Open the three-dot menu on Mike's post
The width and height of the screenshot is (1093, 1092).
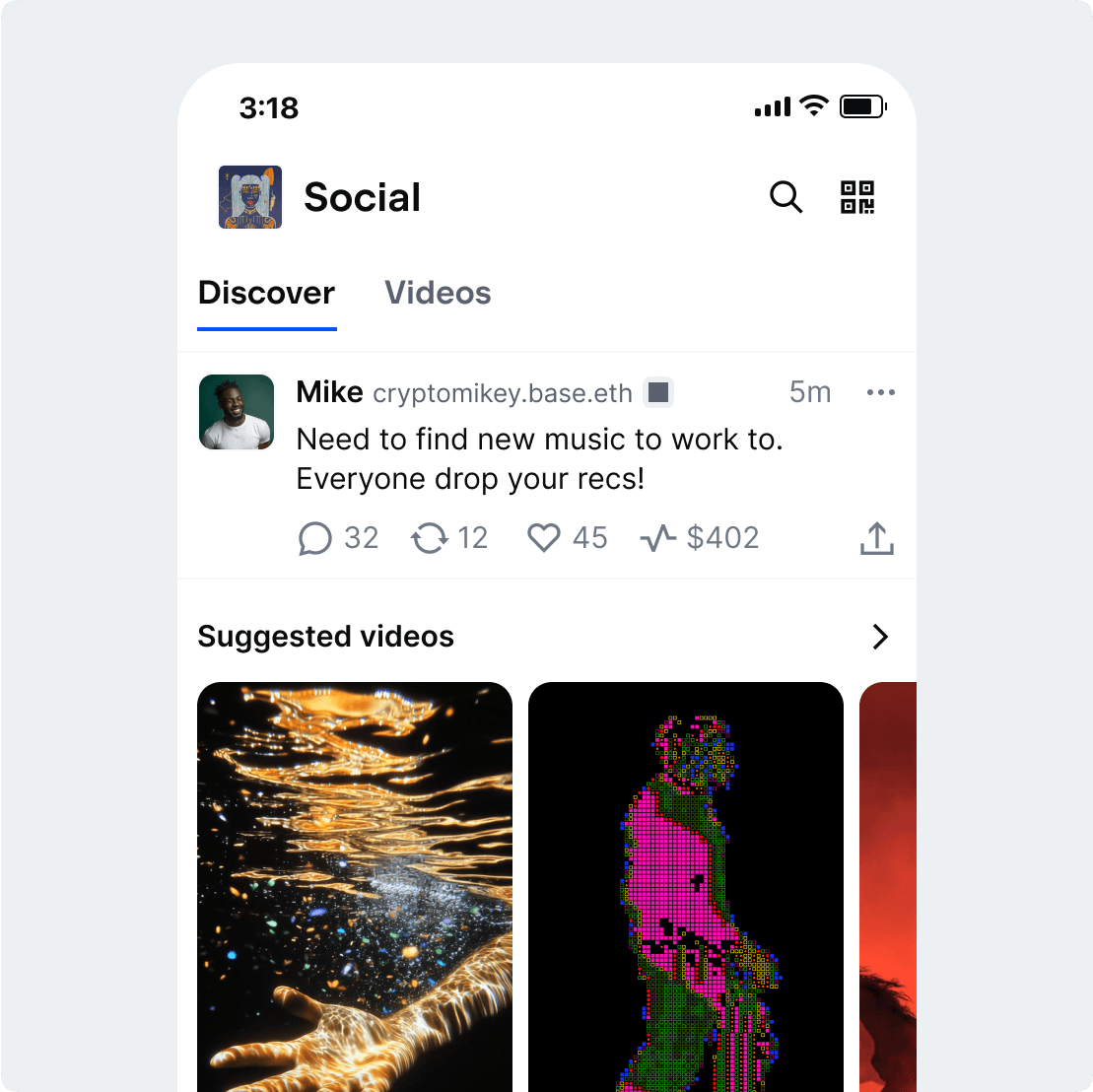click(880, 393)
